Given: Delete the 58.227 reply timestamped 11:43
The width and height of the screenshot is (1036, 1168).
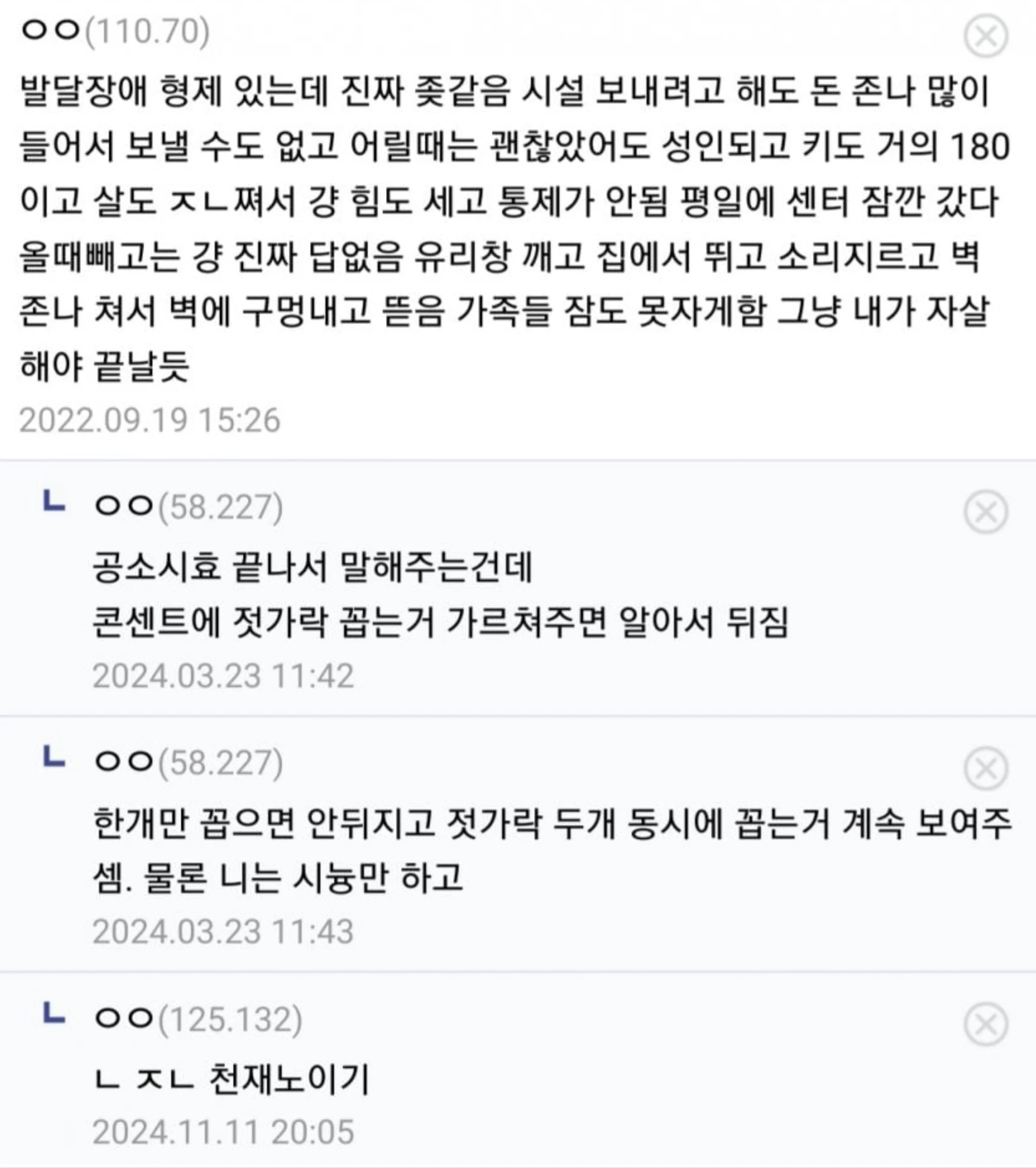Looking at the screenshot, I should [985, 768].
